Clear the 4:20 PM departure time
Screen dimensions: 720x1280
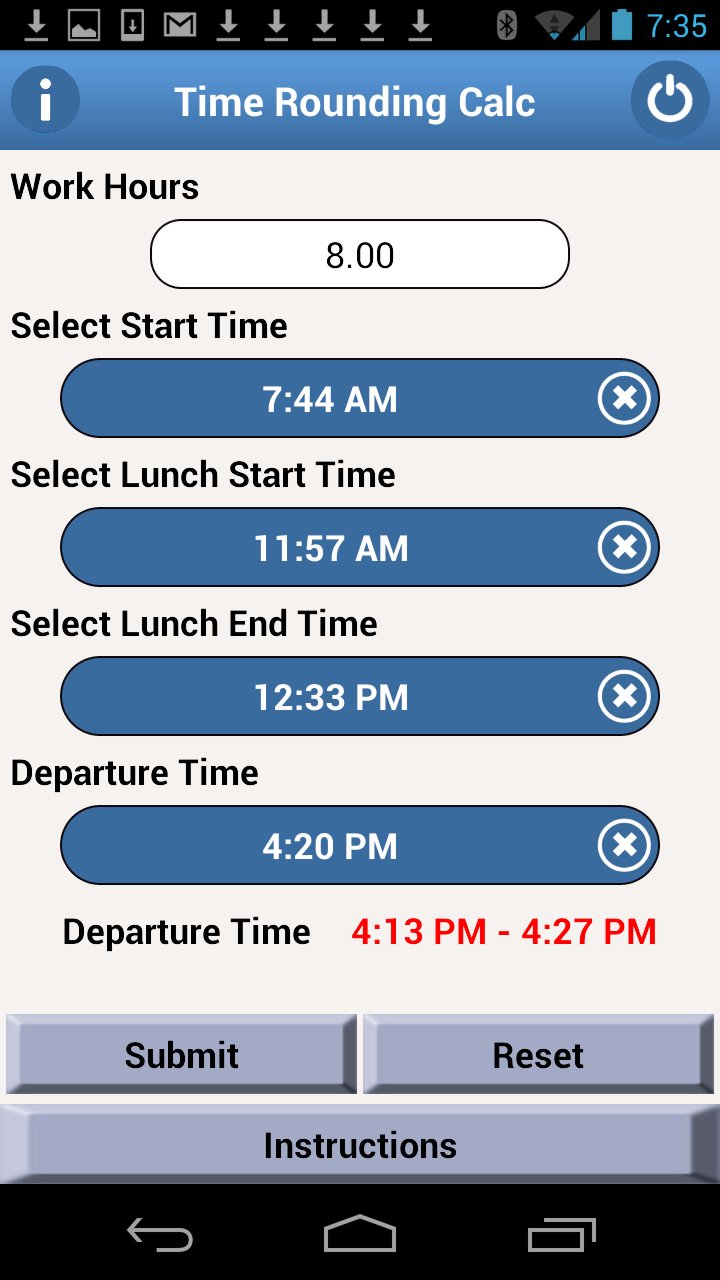coord(624,844)
